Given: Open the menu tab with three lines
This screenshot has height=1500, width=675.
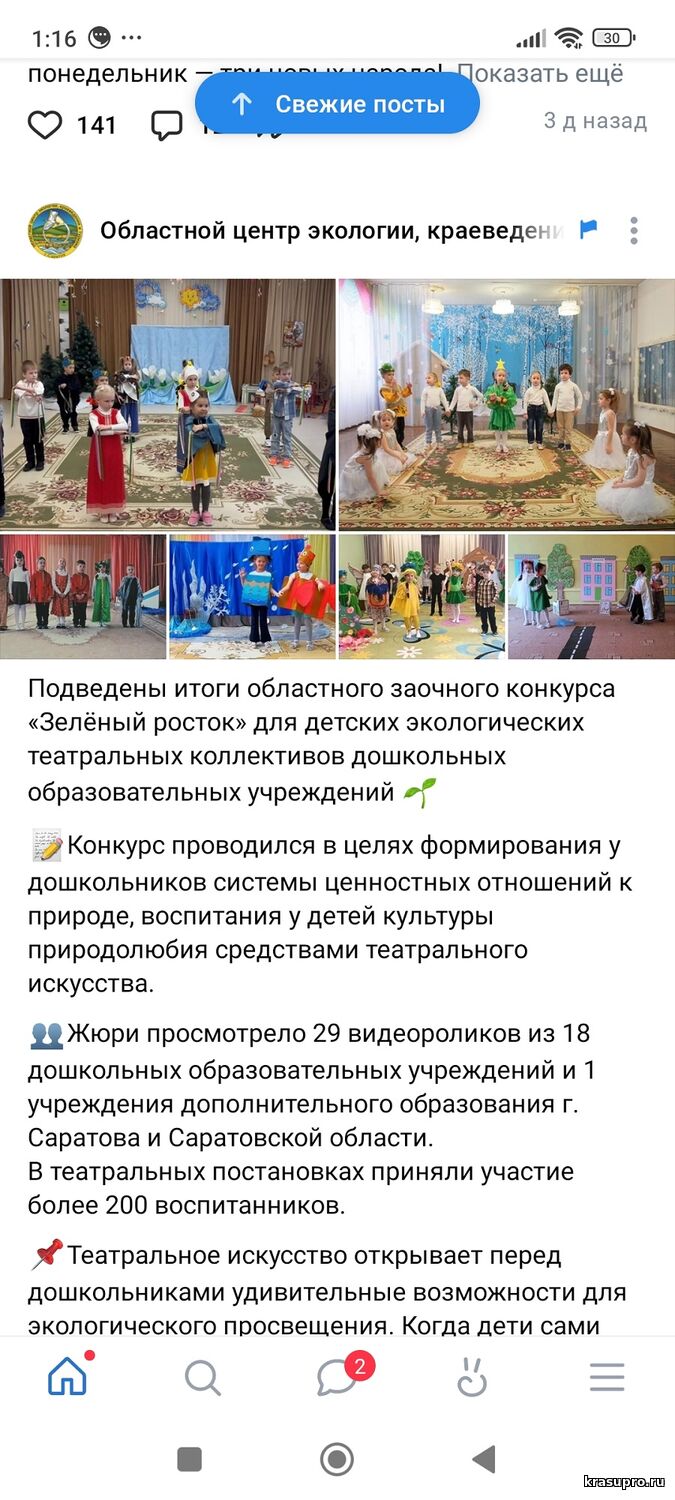Looking at the screenshot, I should 607,1378.
